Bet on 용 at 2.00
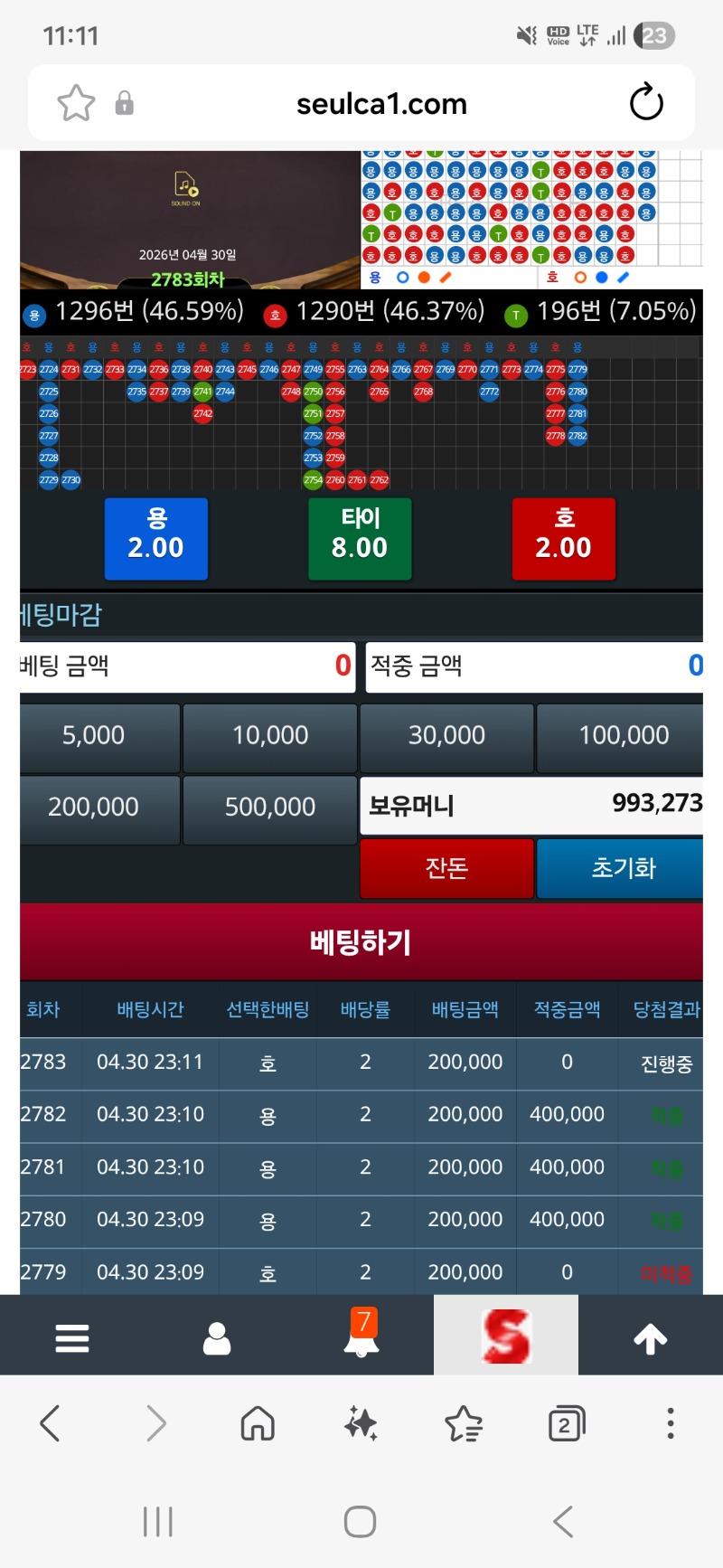The height and width of the screenshot is (1568, 723). click(156, 538)
